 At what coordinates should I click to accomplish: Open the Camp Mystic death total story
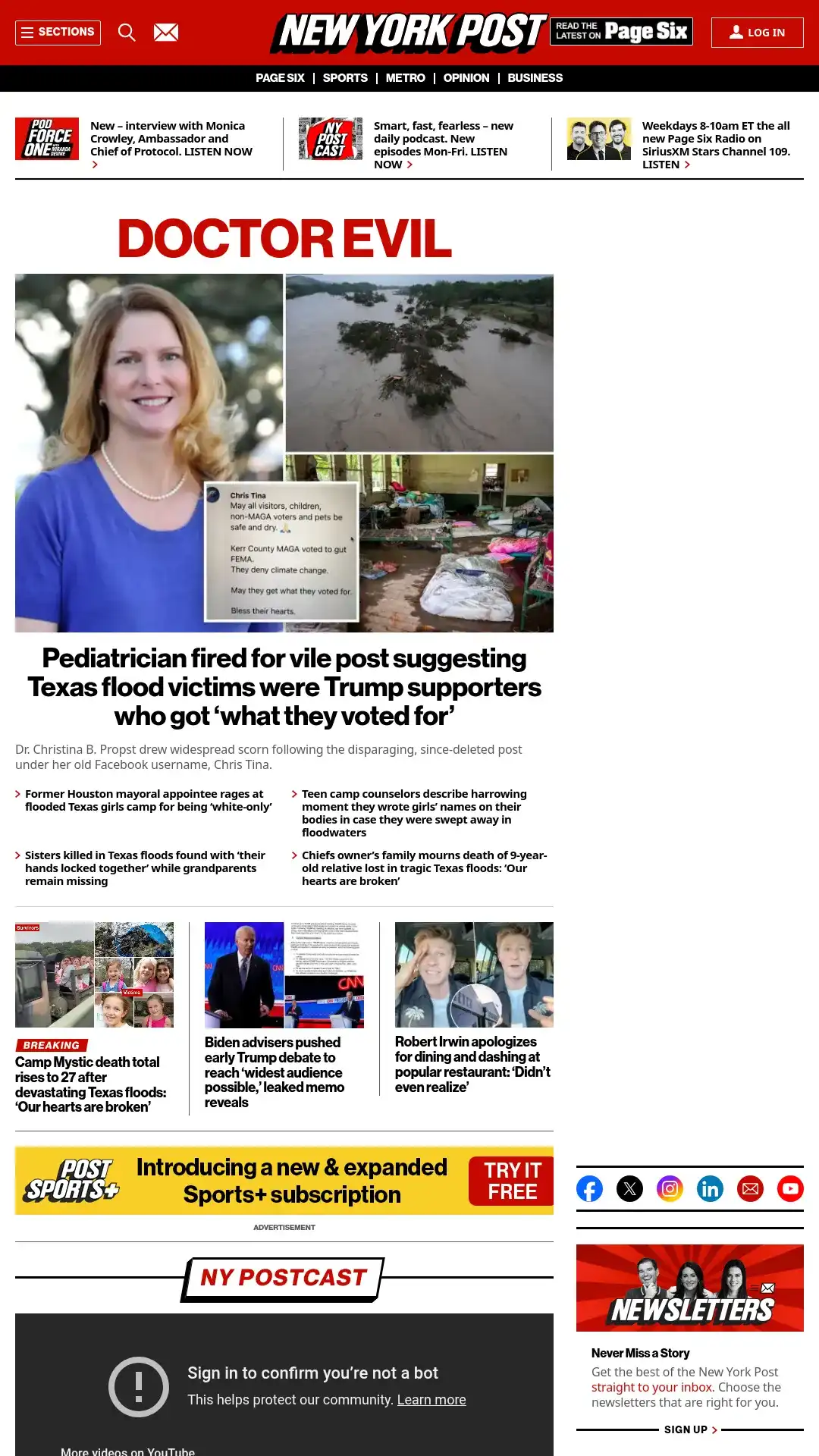point(90,1084)
